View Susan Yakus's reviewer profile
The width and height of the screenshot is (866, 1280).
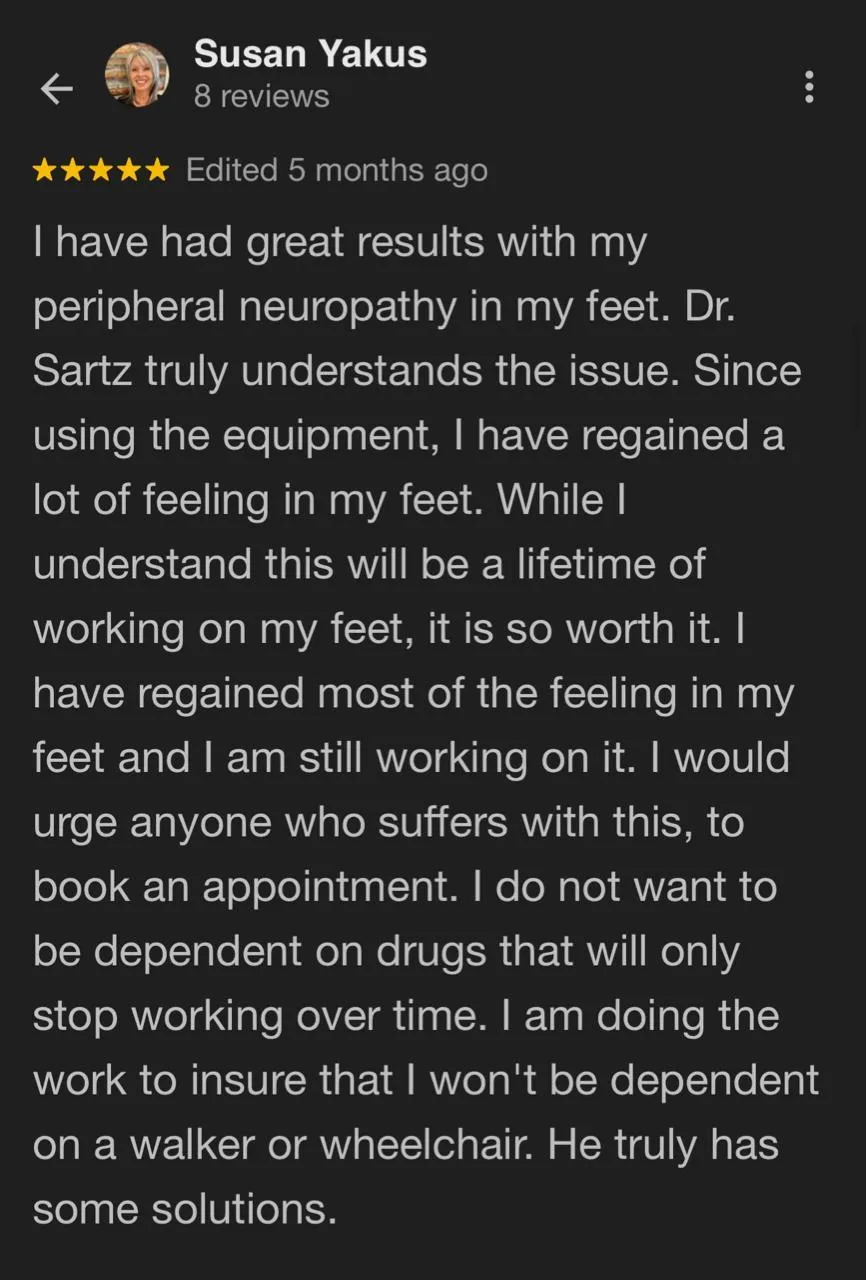pyautogui.click(x=310, y=54)
